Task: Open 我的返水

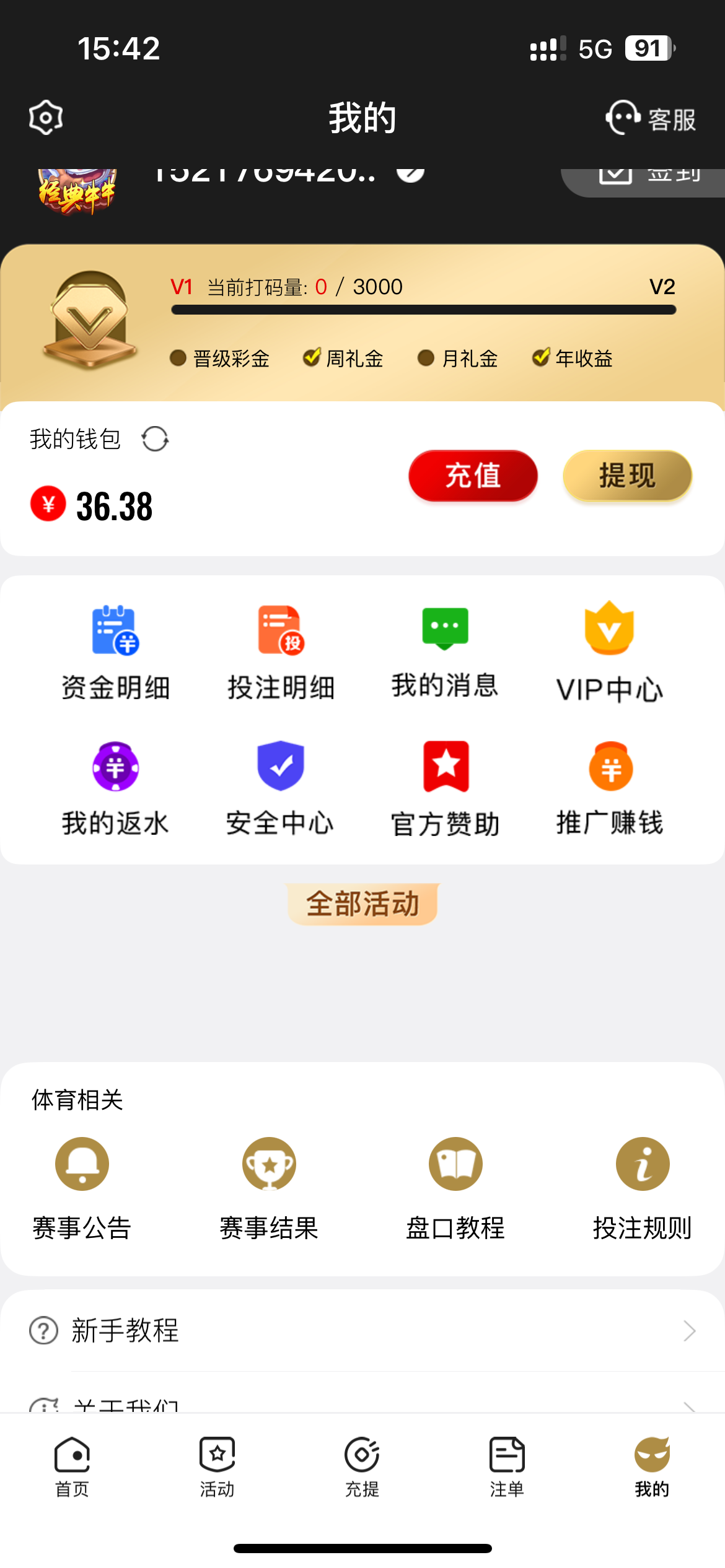Action: [x=115, y=789]
